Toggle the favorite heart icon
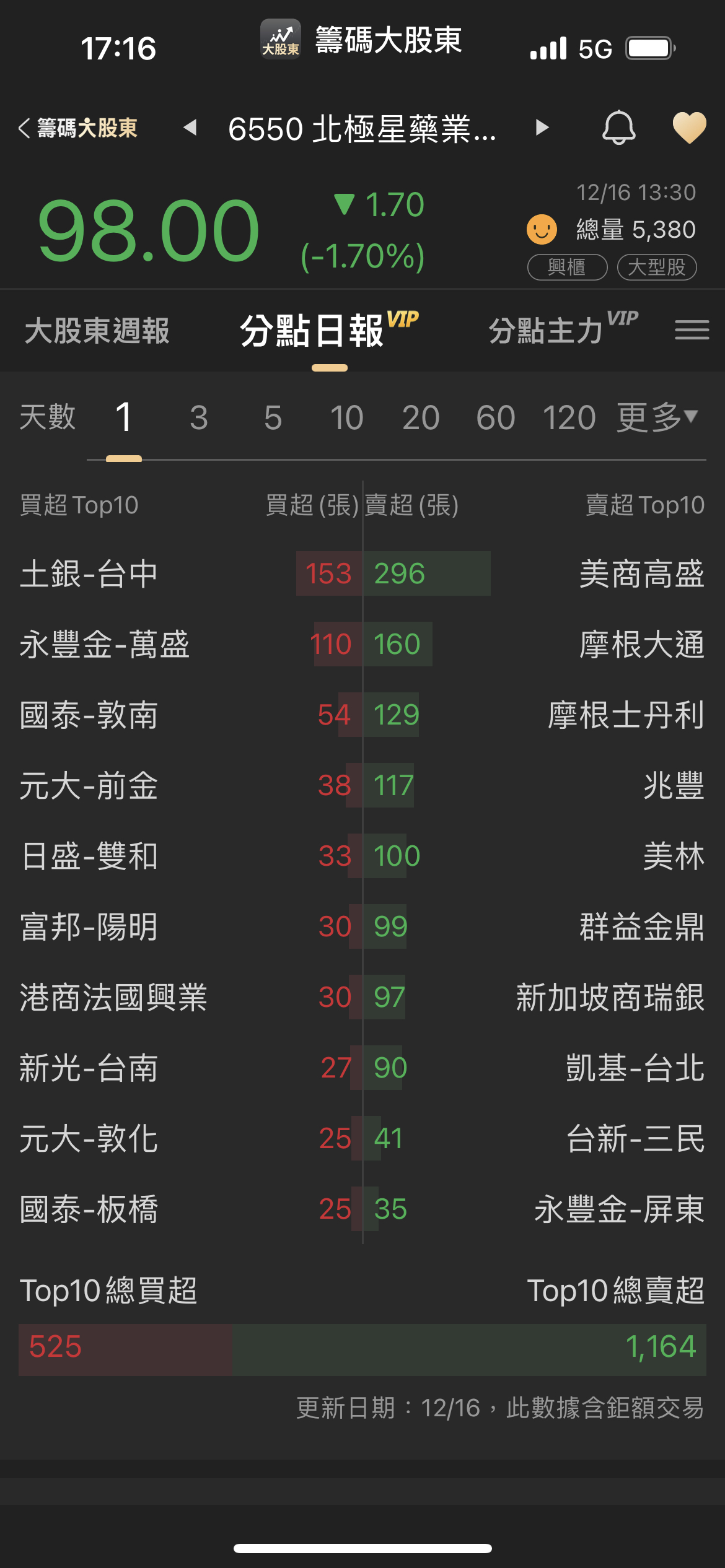 (x=689, y=128)
